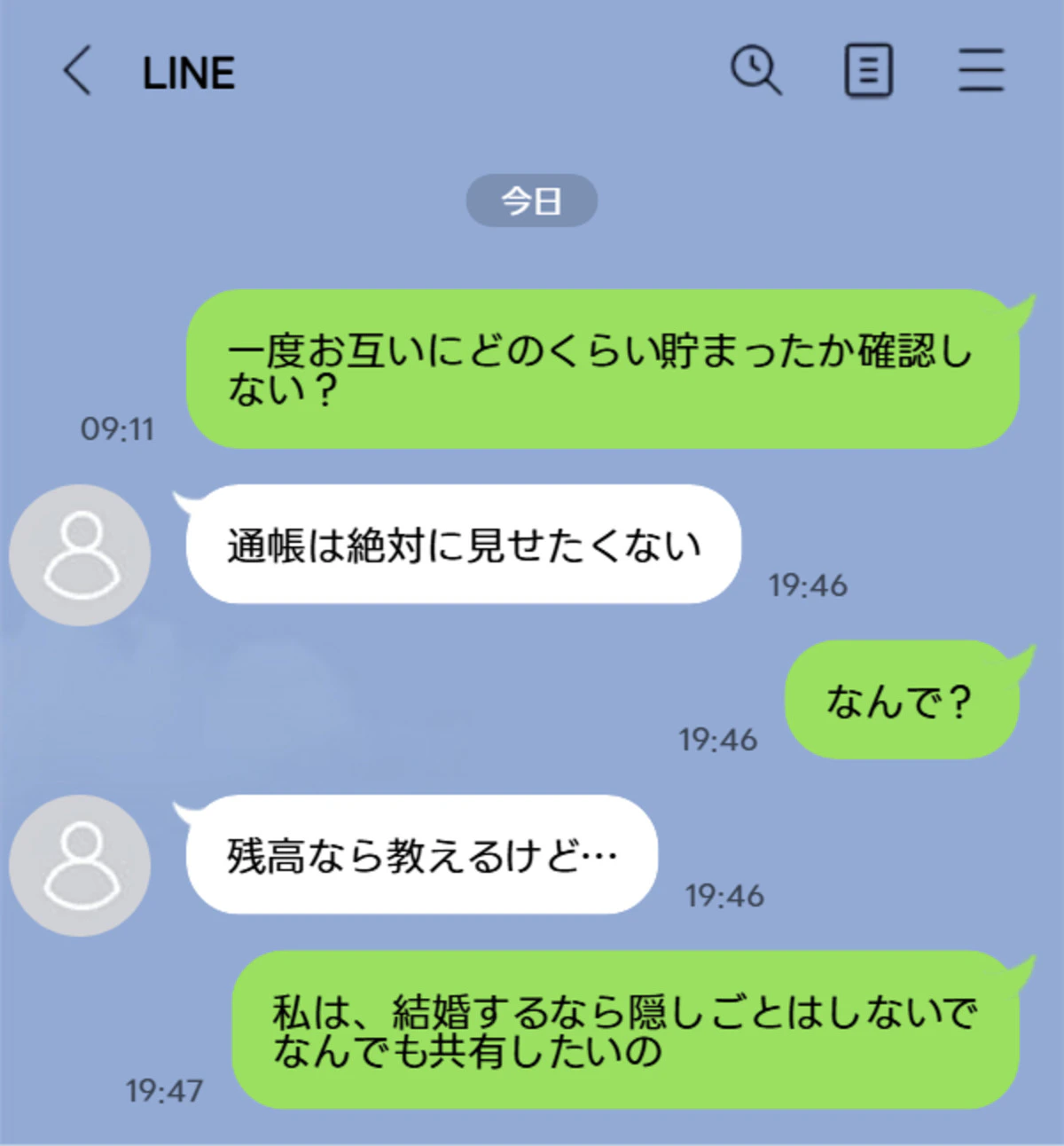Viewport: 1064px width, 1146px height.
Task: Tap the avatar beside 残高なら教えるけど…
Action: (80, 866)
